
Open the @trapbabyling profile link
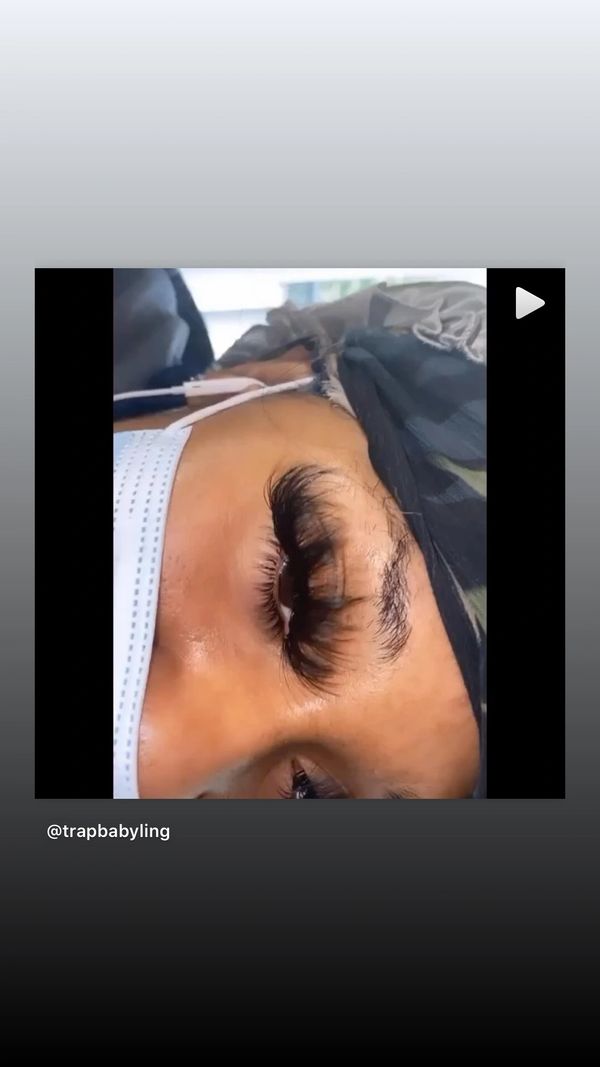tap(108, 831)
